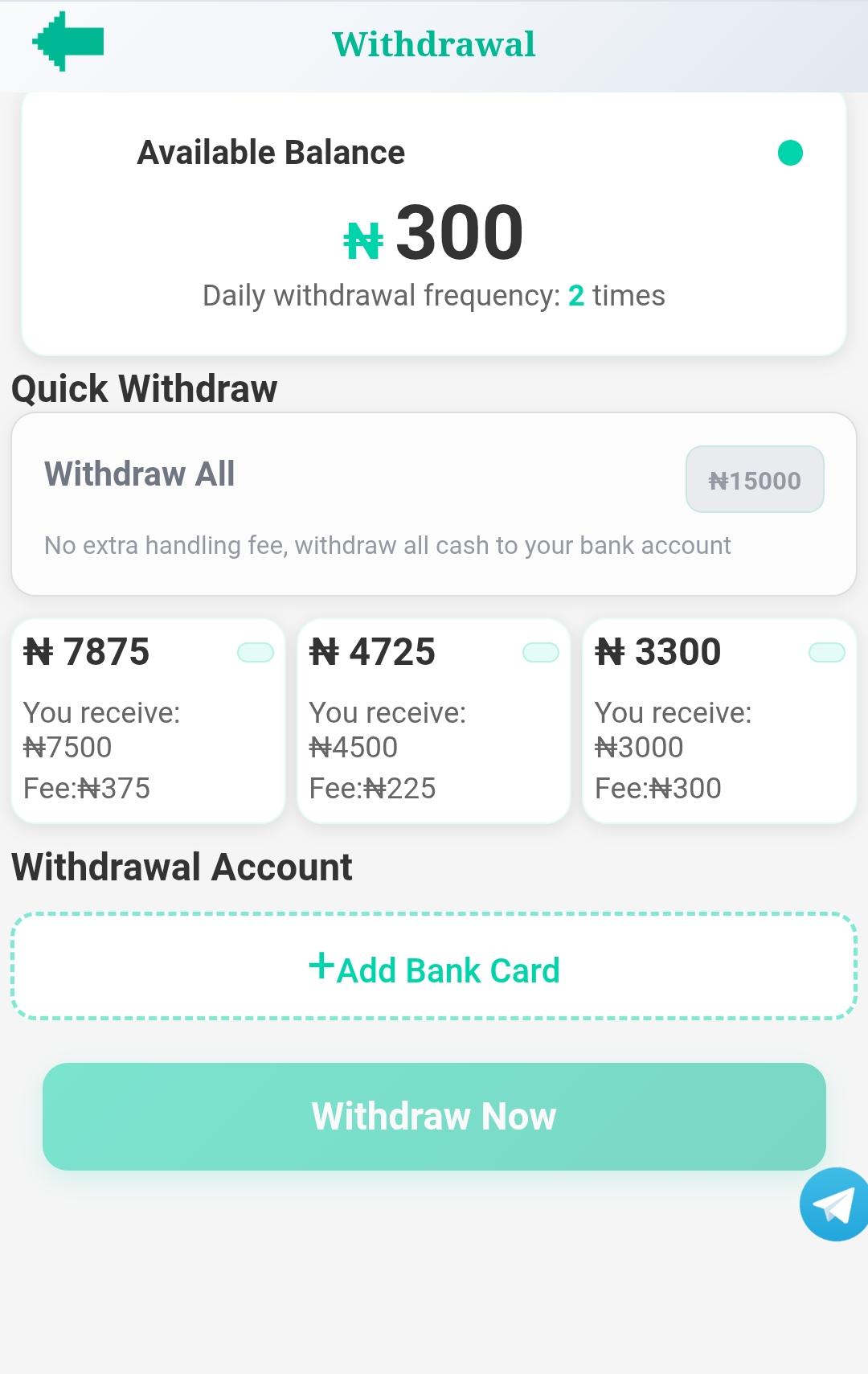Screen dimensions: 868x1374
Task: Choose the ₦4725 withdrawal amount
Action: pyautogui.click(x=433, y=720)
